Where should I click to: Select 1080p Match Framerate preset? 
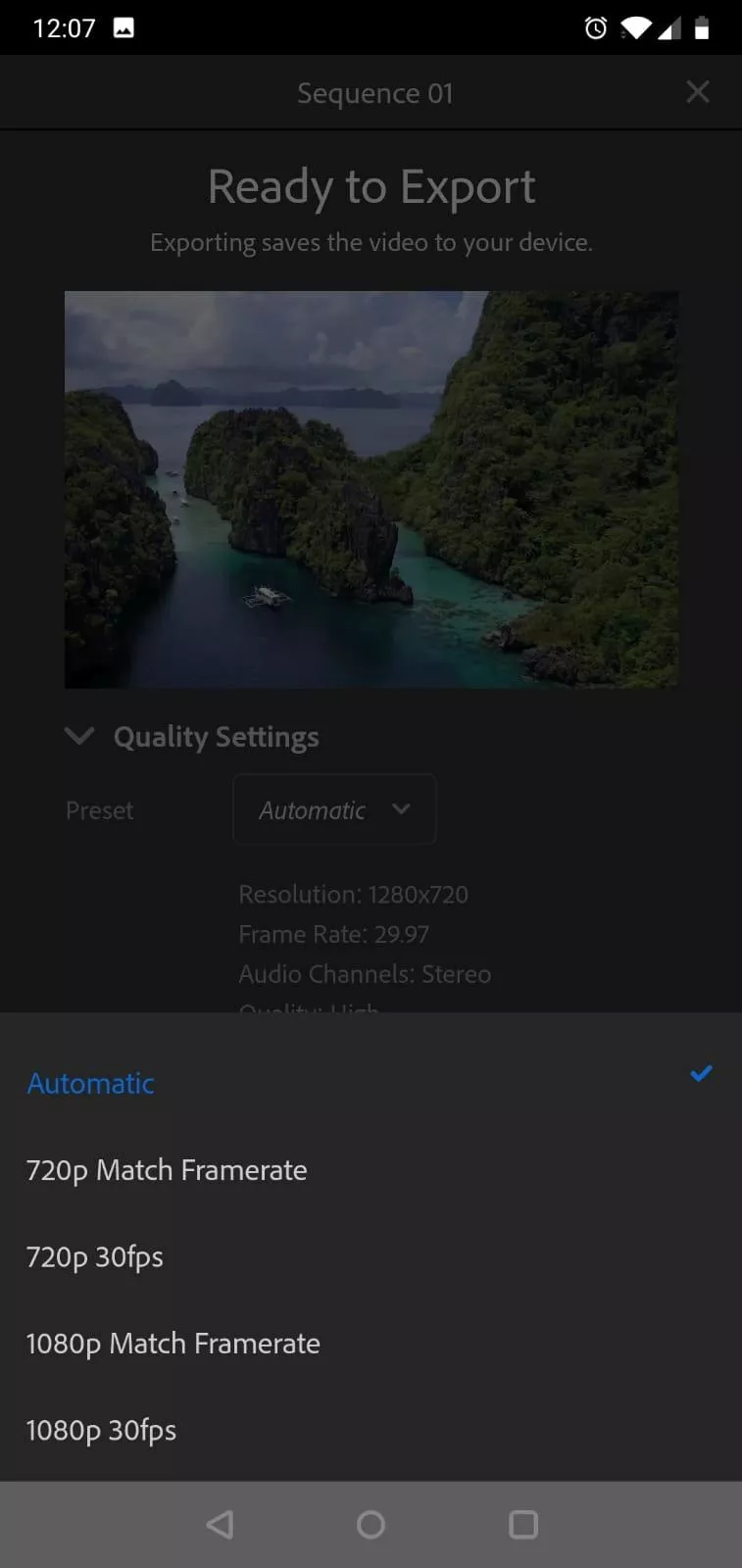point(371,1344)
